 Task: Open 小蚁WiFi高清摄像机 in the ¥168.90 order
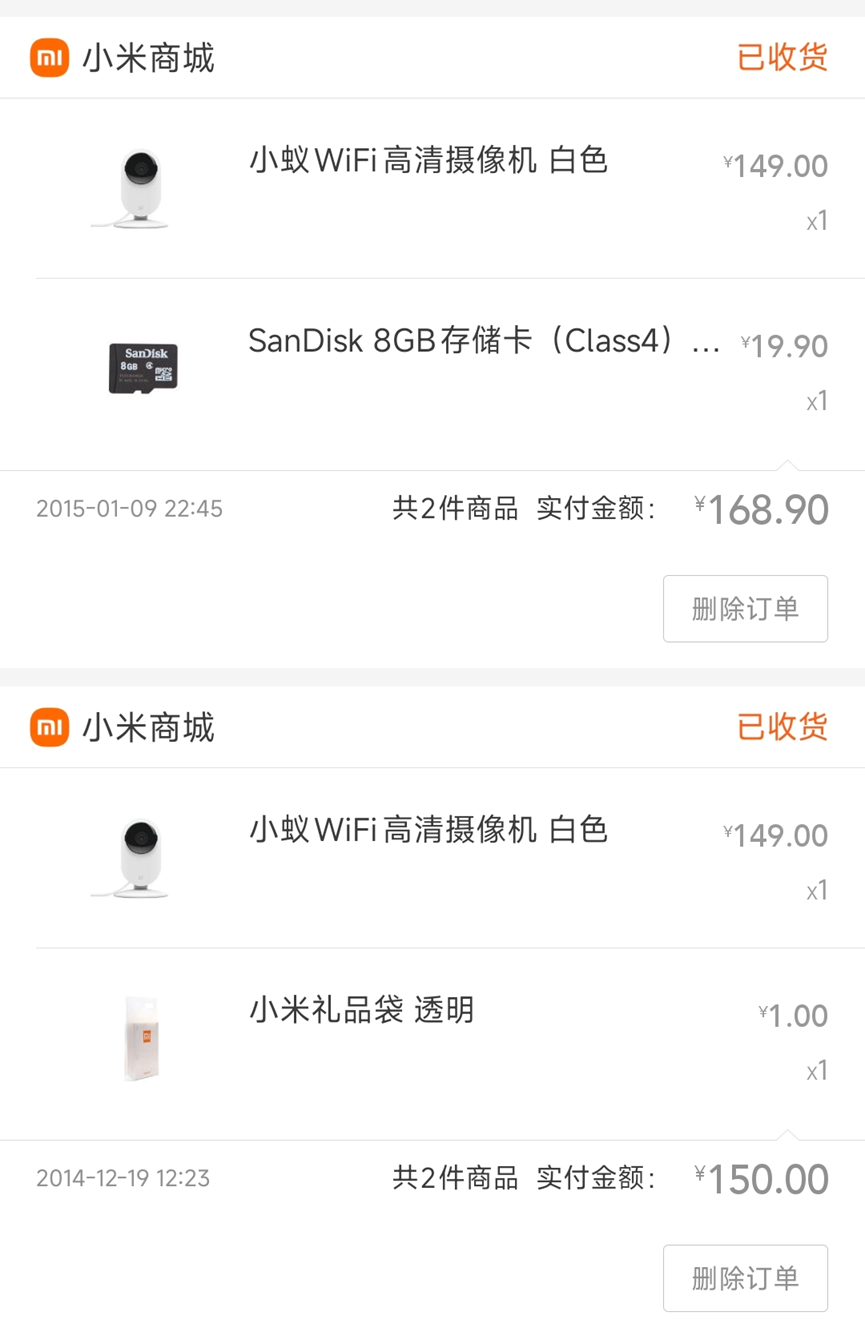tap(428, 161)
